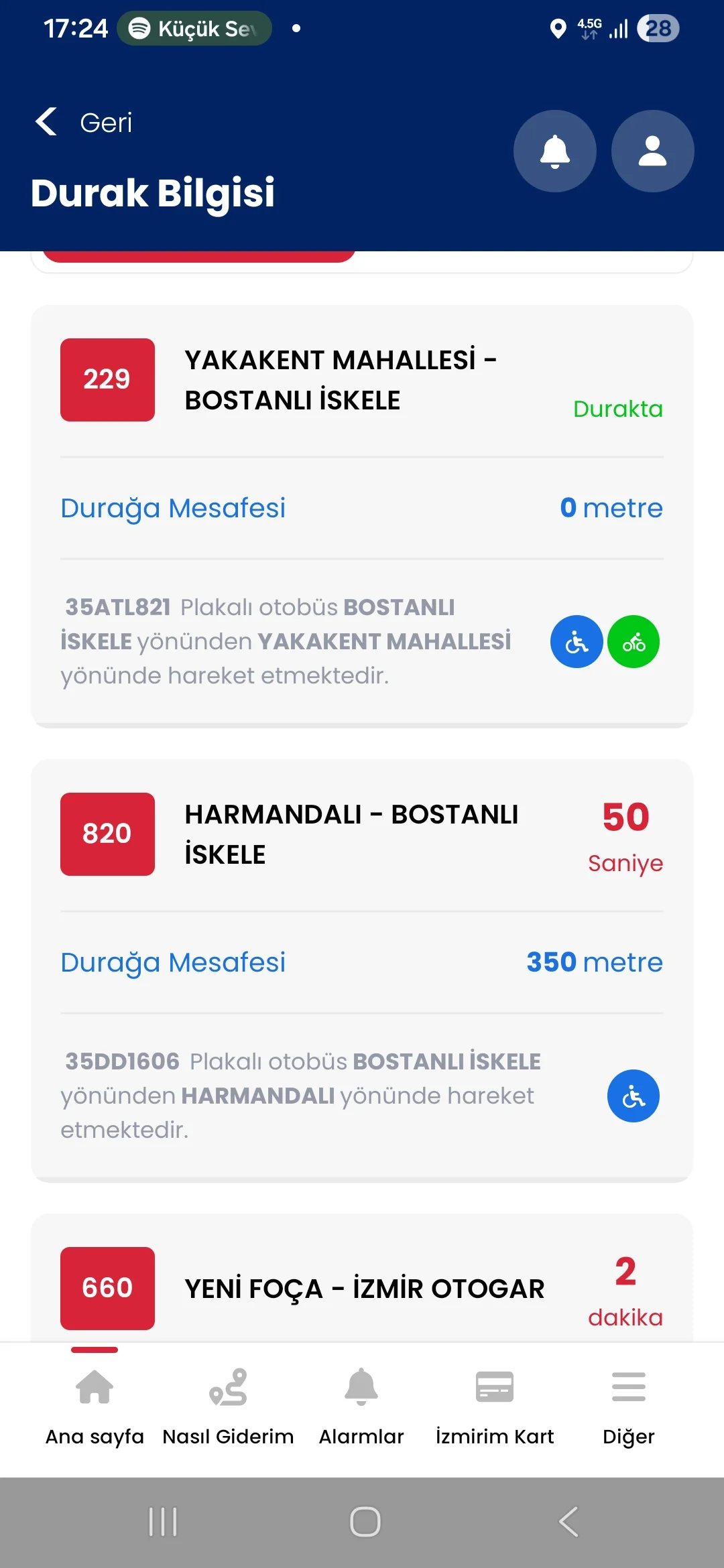Tap the wheelchair icon on route 820 card
The height and width of the screenshot is (1568, 724).
[632, 1096]
